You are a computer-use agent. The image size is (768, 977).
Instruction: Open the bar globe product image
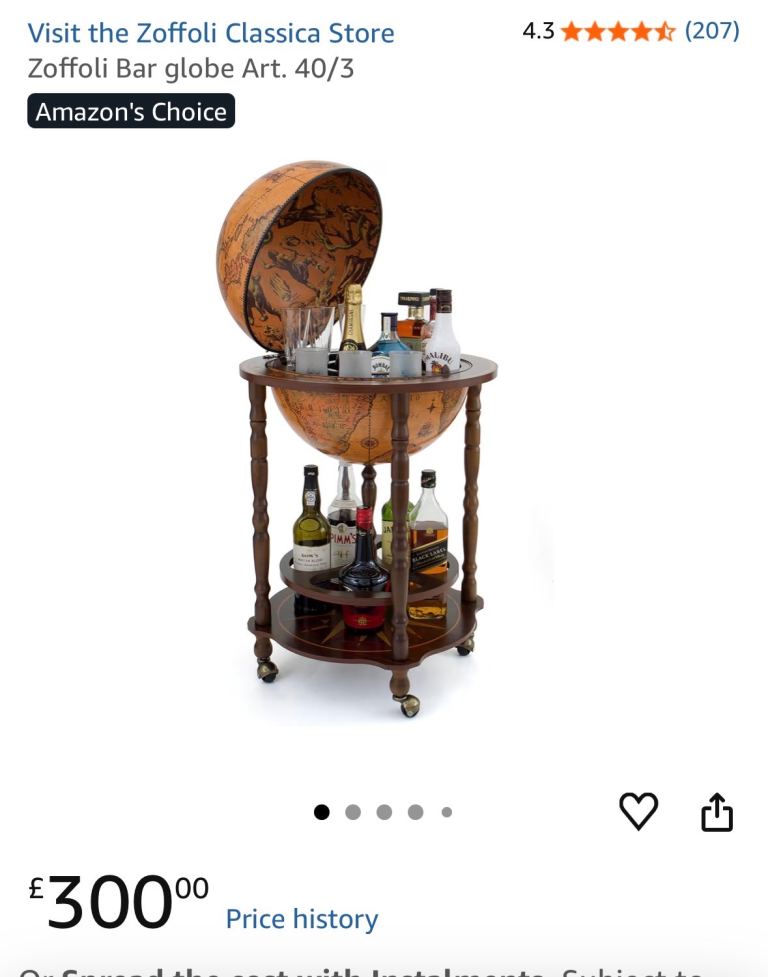point(360,440)
